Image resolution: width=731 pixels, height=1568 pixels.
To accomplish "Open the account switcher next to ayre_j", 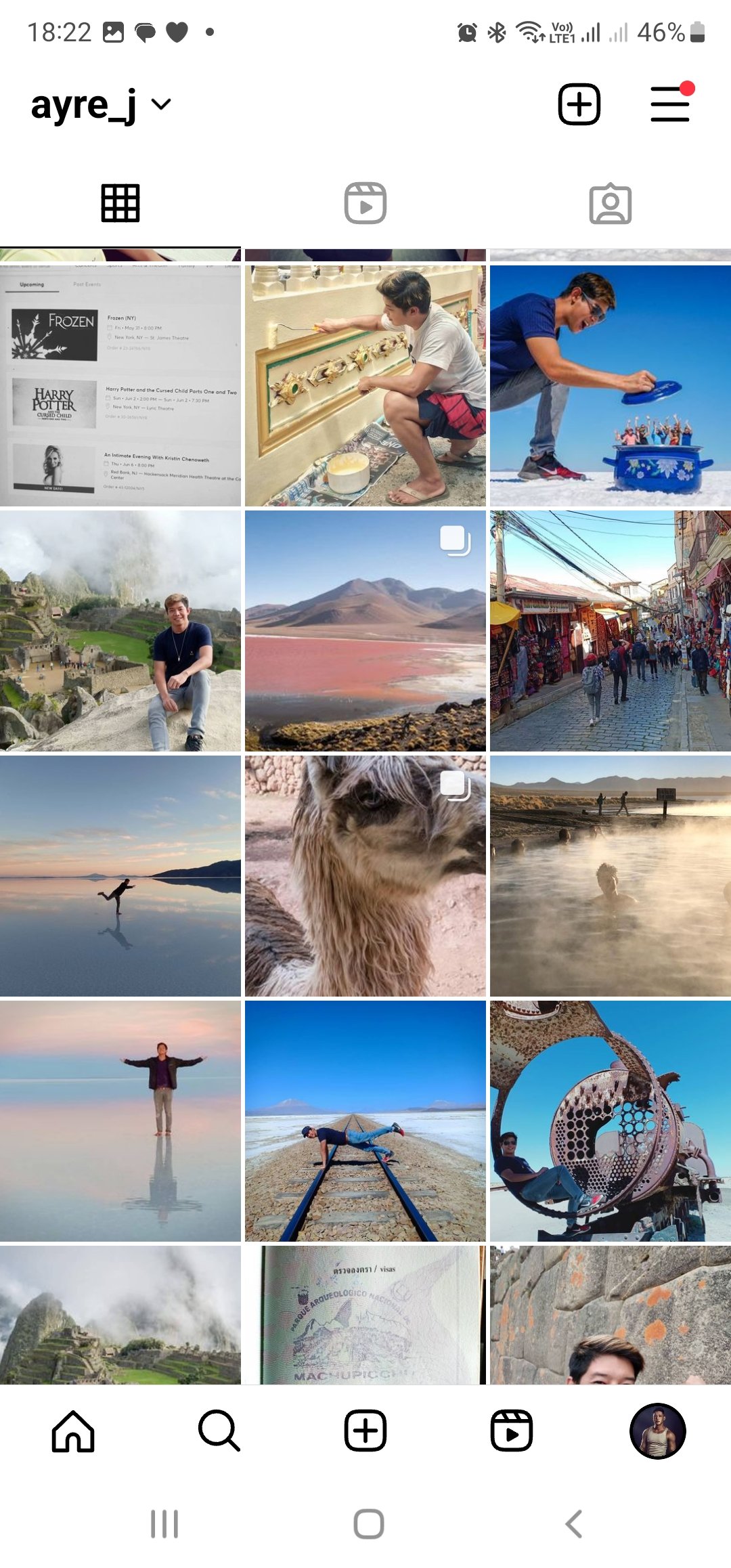I will coord(161,104).
